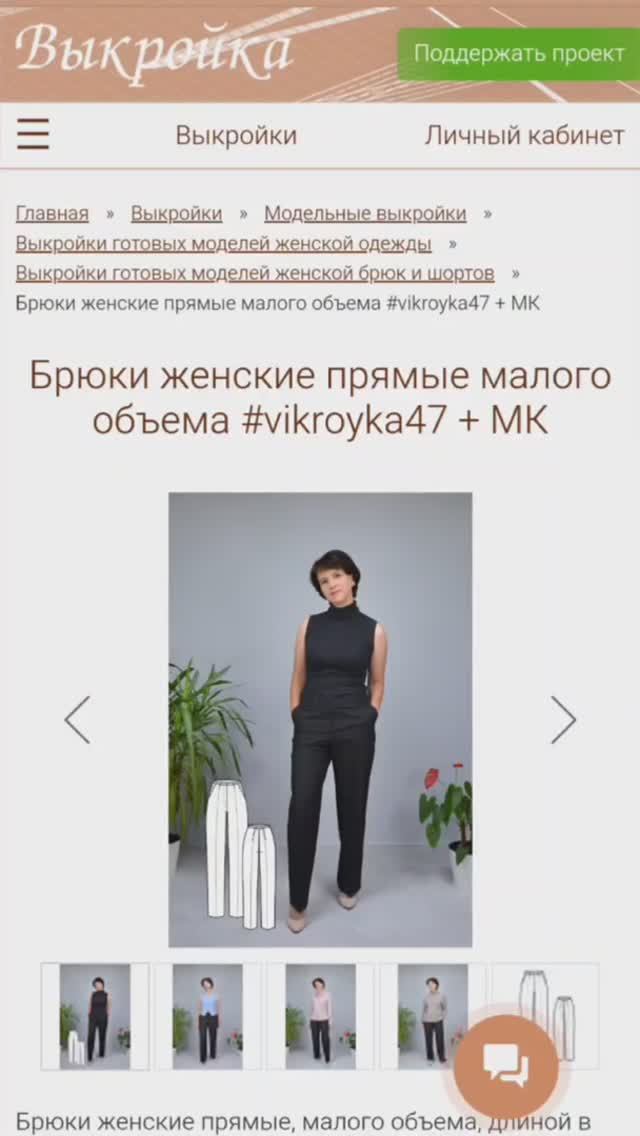Open the hamburger menu
Image resolution: width=640 pixels, height=1136 pixels.
[33, 134]
